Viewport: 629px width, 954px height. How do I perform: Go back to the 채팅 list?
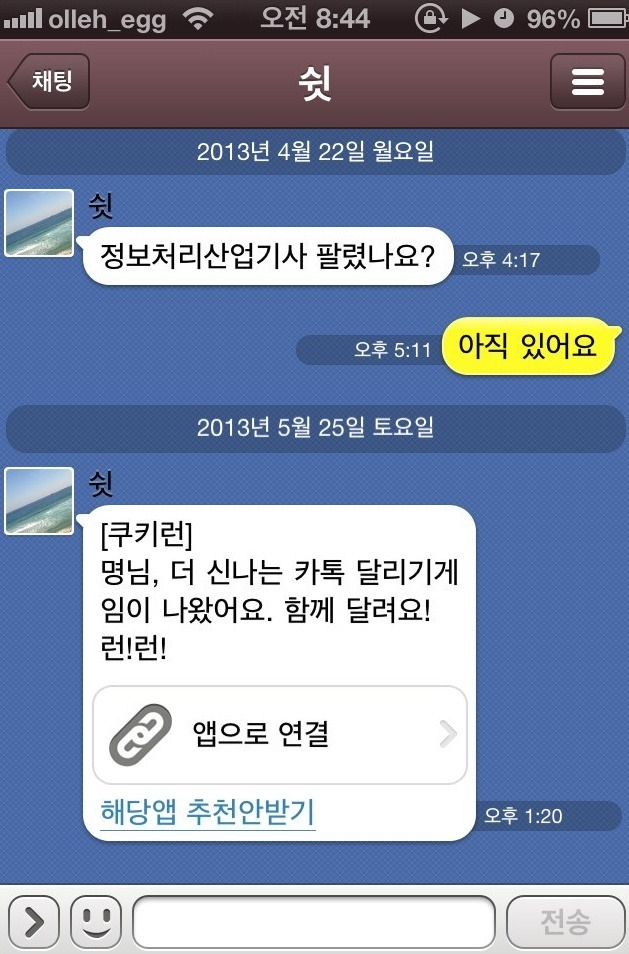[x=50, y=82]
